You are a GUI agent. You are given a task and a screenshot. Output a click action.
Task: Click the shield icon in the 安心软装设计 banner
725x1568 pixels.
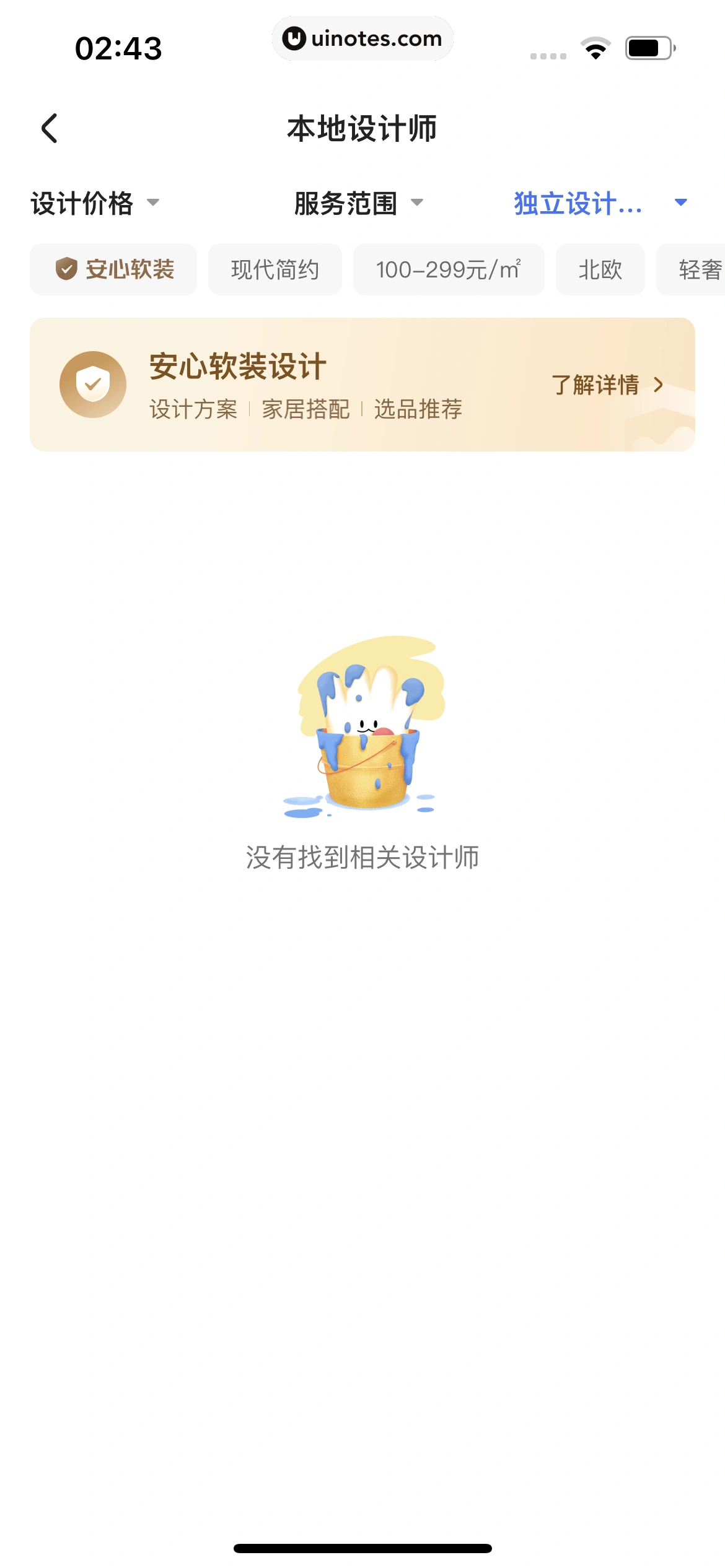94,384
